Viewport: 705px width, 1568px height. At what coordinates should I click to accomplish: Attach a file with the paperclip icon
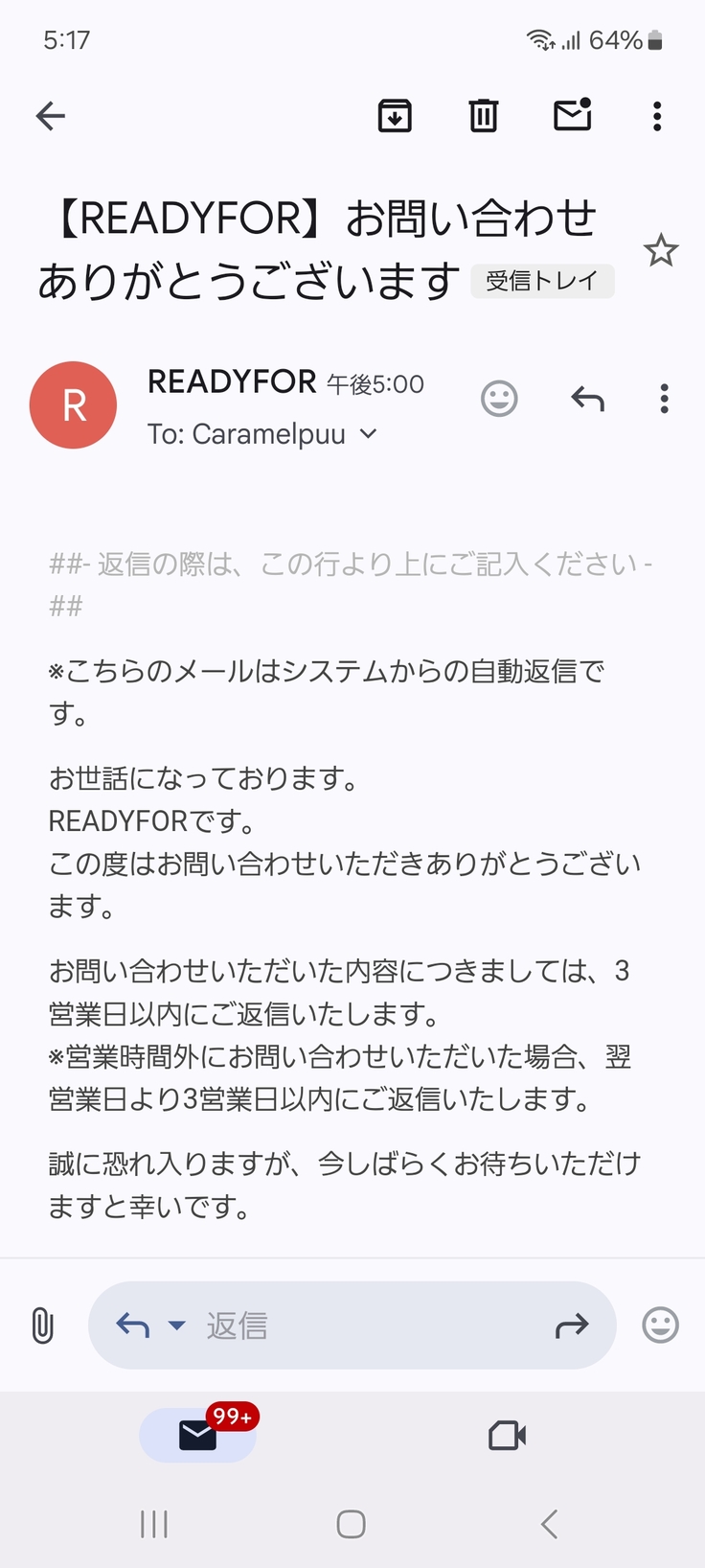42,1326
